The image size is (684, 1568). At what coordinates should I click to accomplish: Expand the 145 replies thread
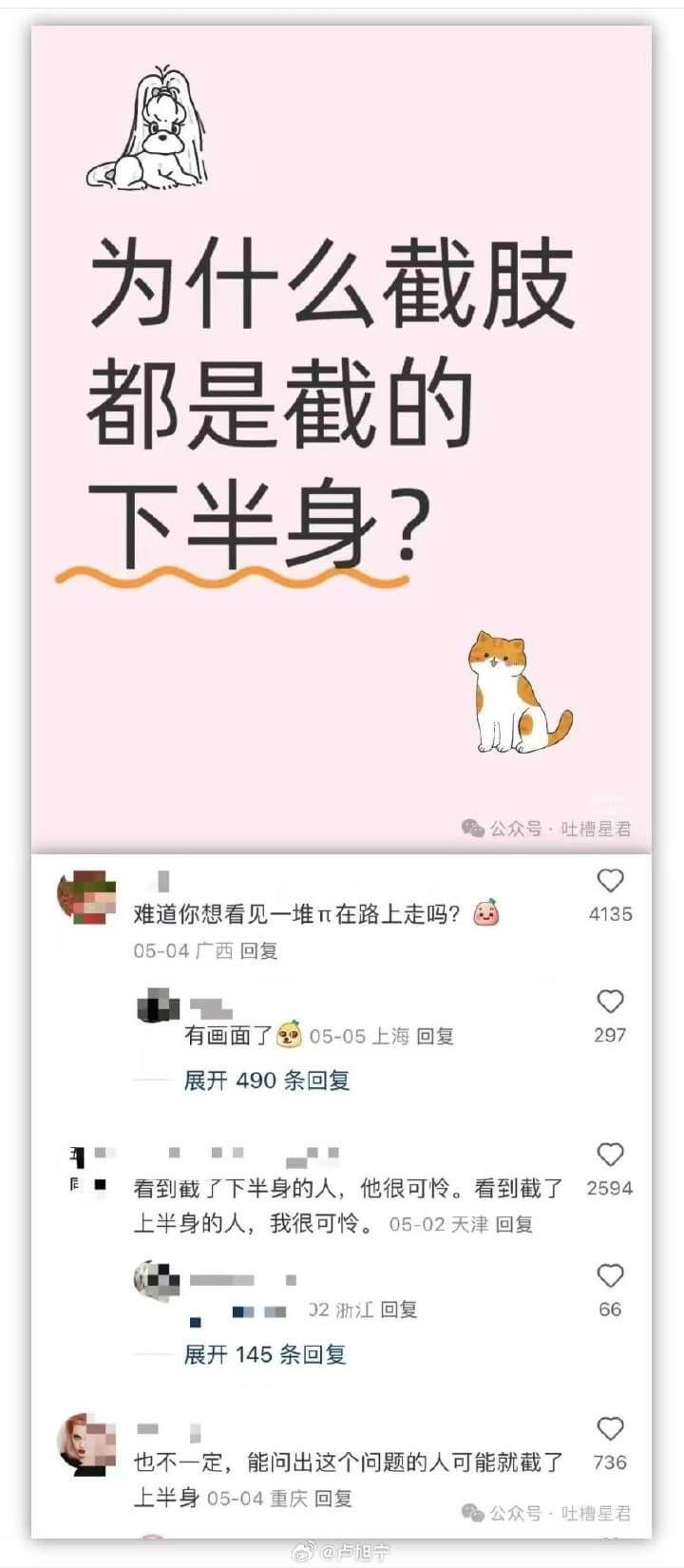point(266,1355)
